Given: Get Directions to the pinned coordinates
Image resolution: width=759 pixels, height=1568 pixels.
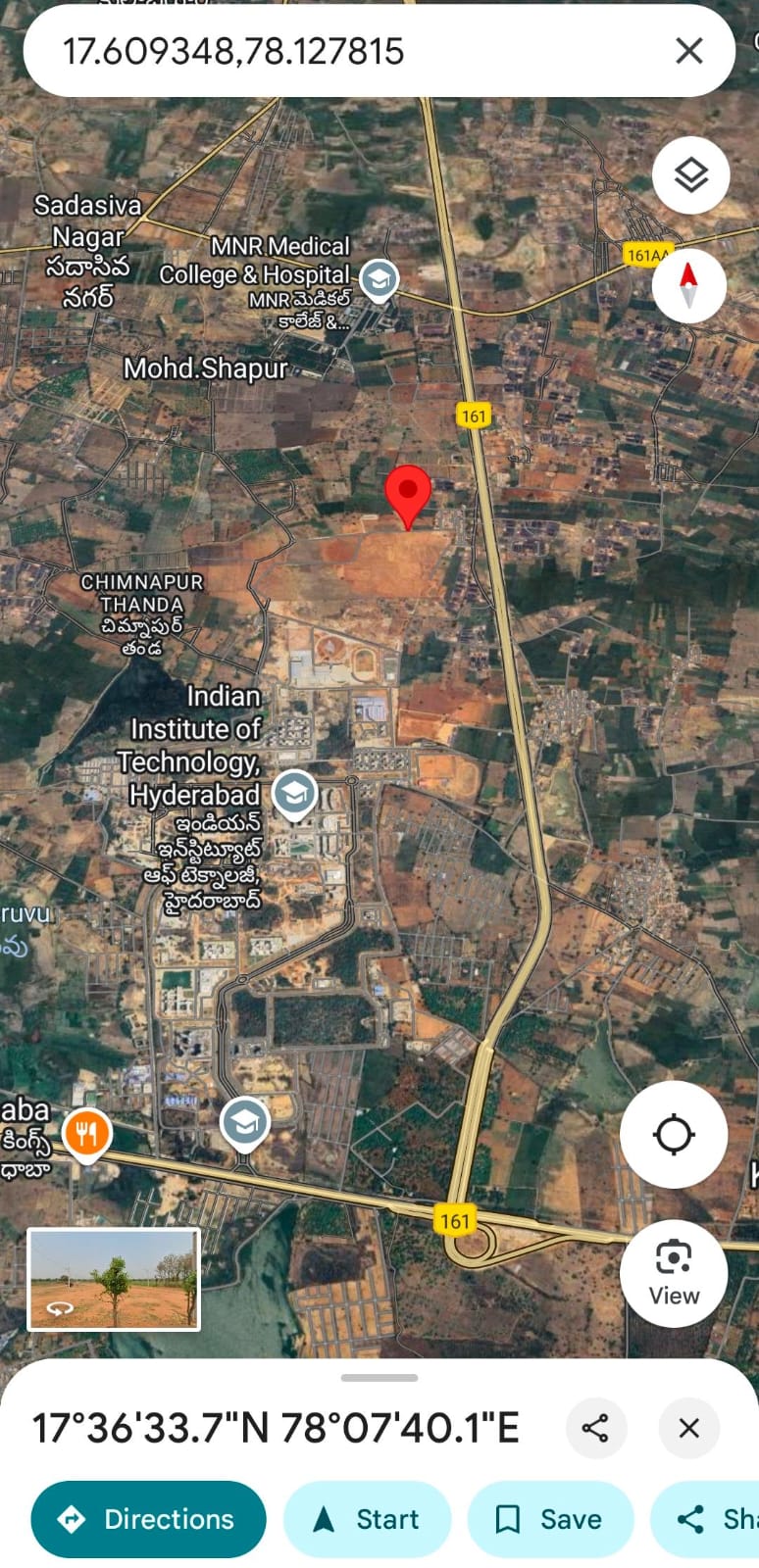Looking at the screenshot, I should point(149,1519).
